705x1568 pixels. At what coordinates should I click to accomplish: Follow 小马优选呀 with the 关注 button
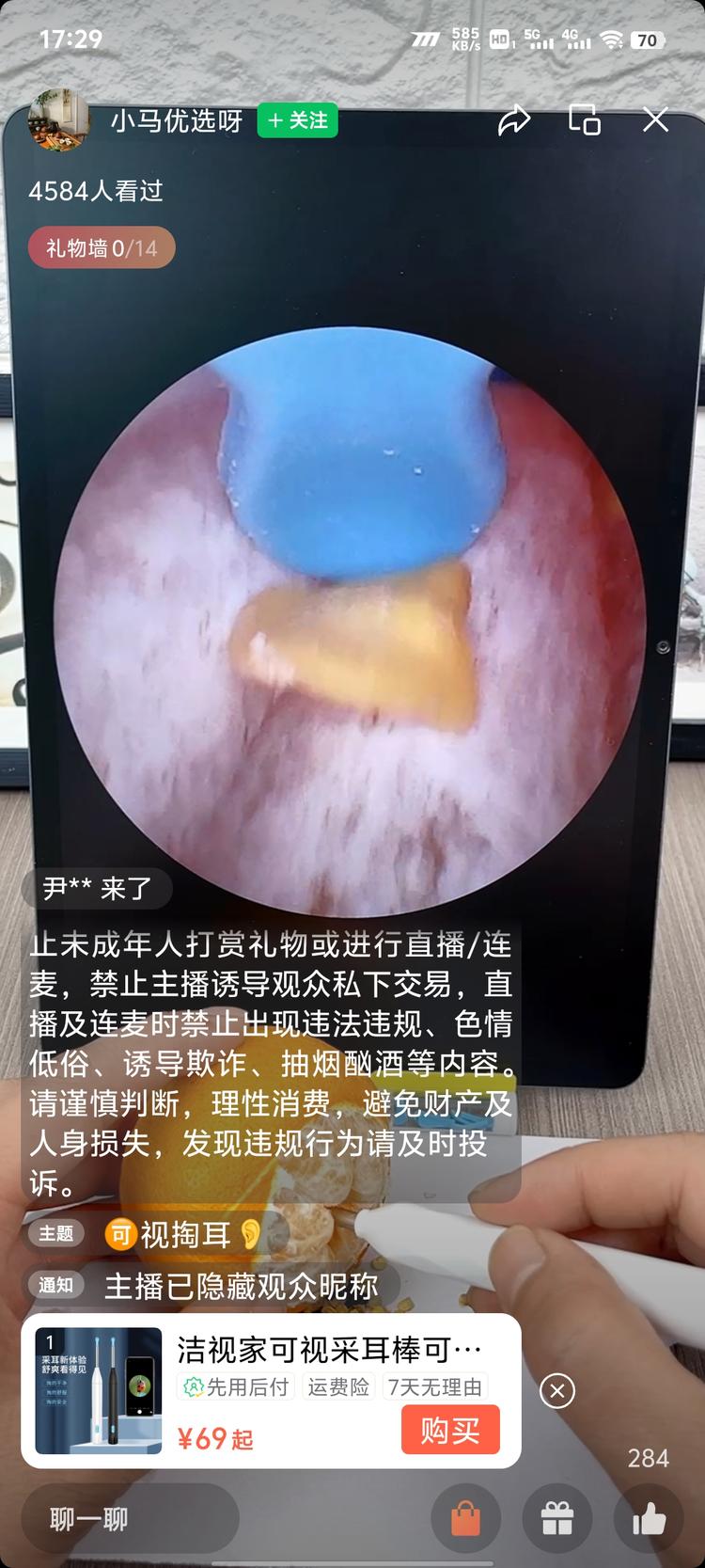(x=297, y=120)
